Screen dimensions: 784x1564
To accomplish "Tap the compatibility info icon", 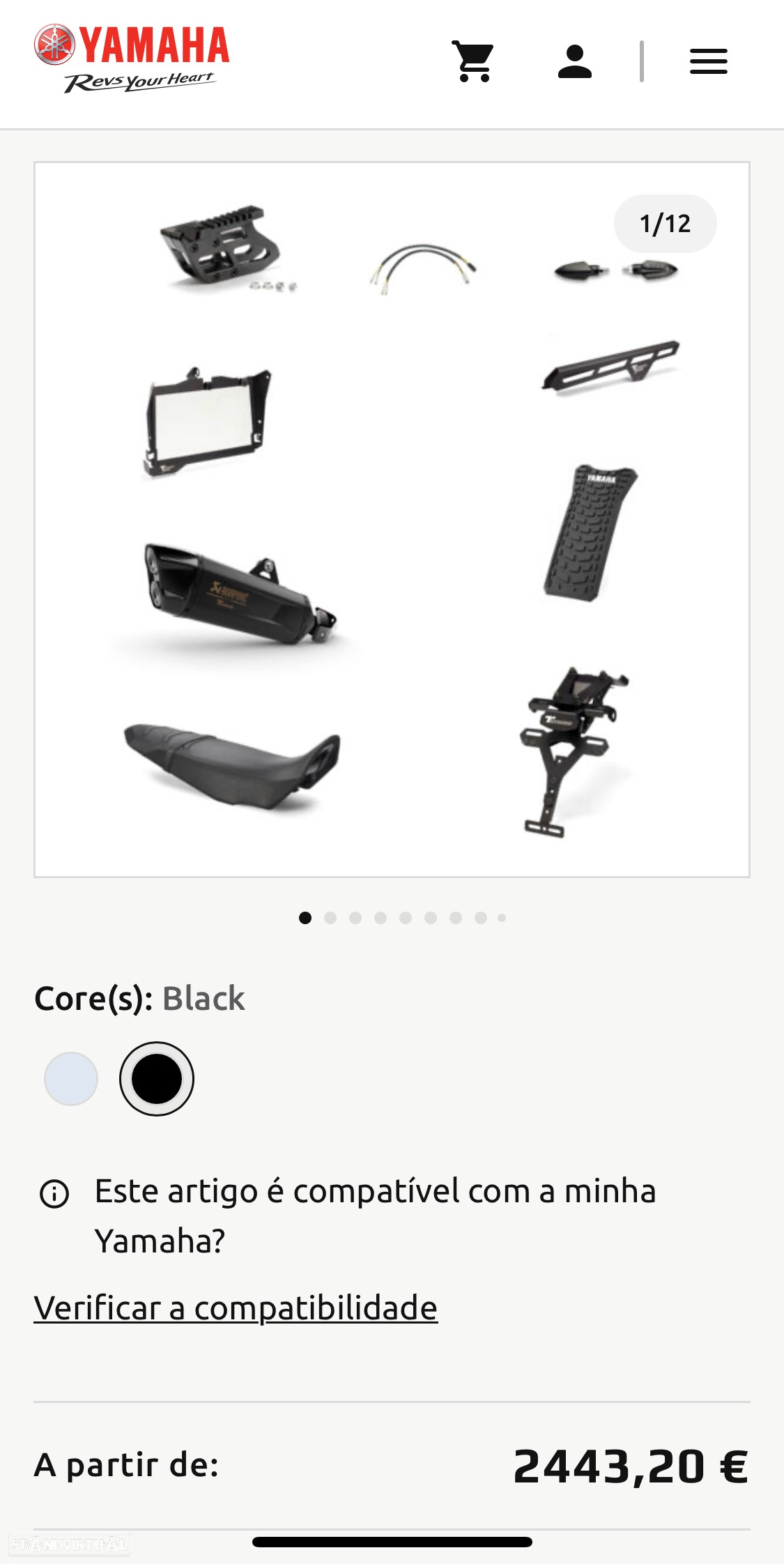I will (x=54, y=1194).
